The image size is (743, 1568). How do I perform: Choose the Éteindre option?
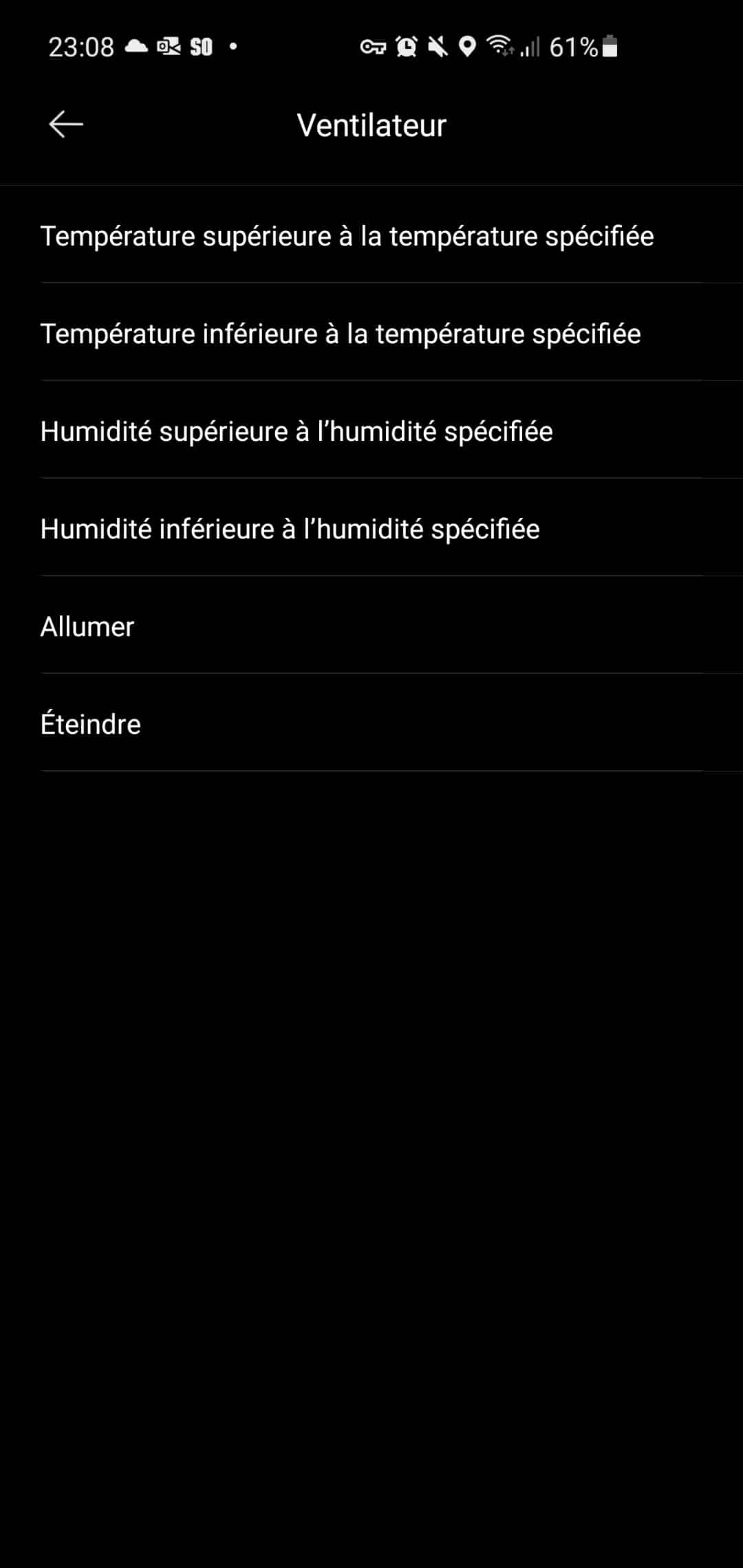(91, 724)
